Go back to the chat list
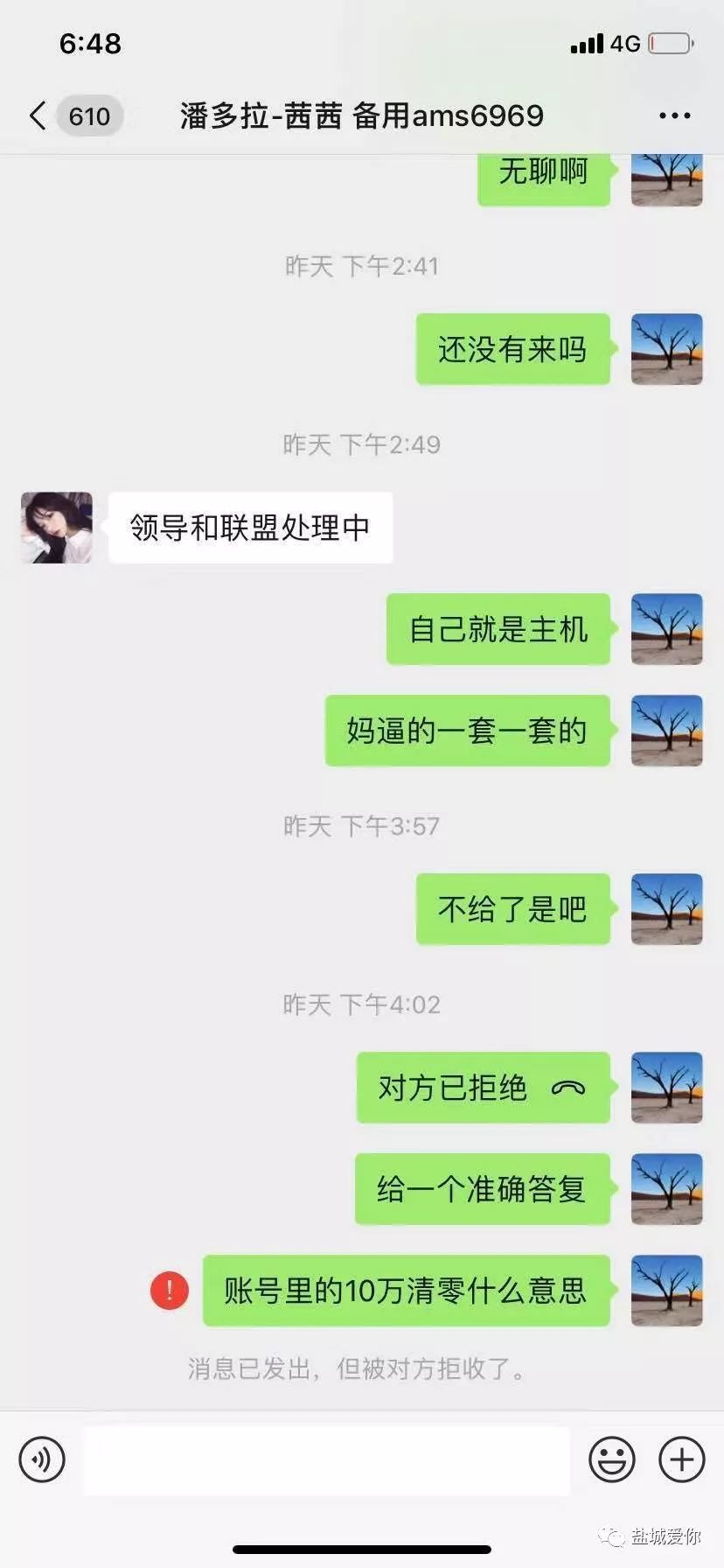Image resolution: width=724 pixels, height=1568 pixels. (38, 115)
